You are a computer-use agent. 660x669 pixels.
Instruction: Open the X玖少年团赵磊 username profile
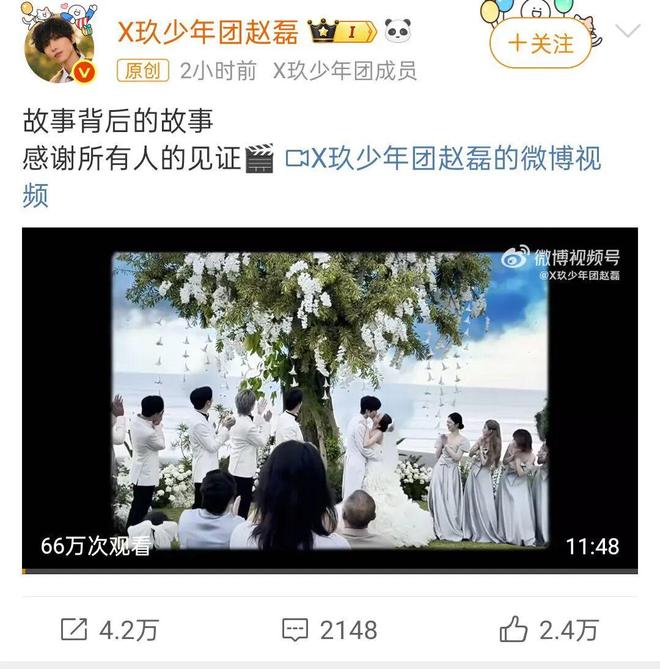point(208,32)
